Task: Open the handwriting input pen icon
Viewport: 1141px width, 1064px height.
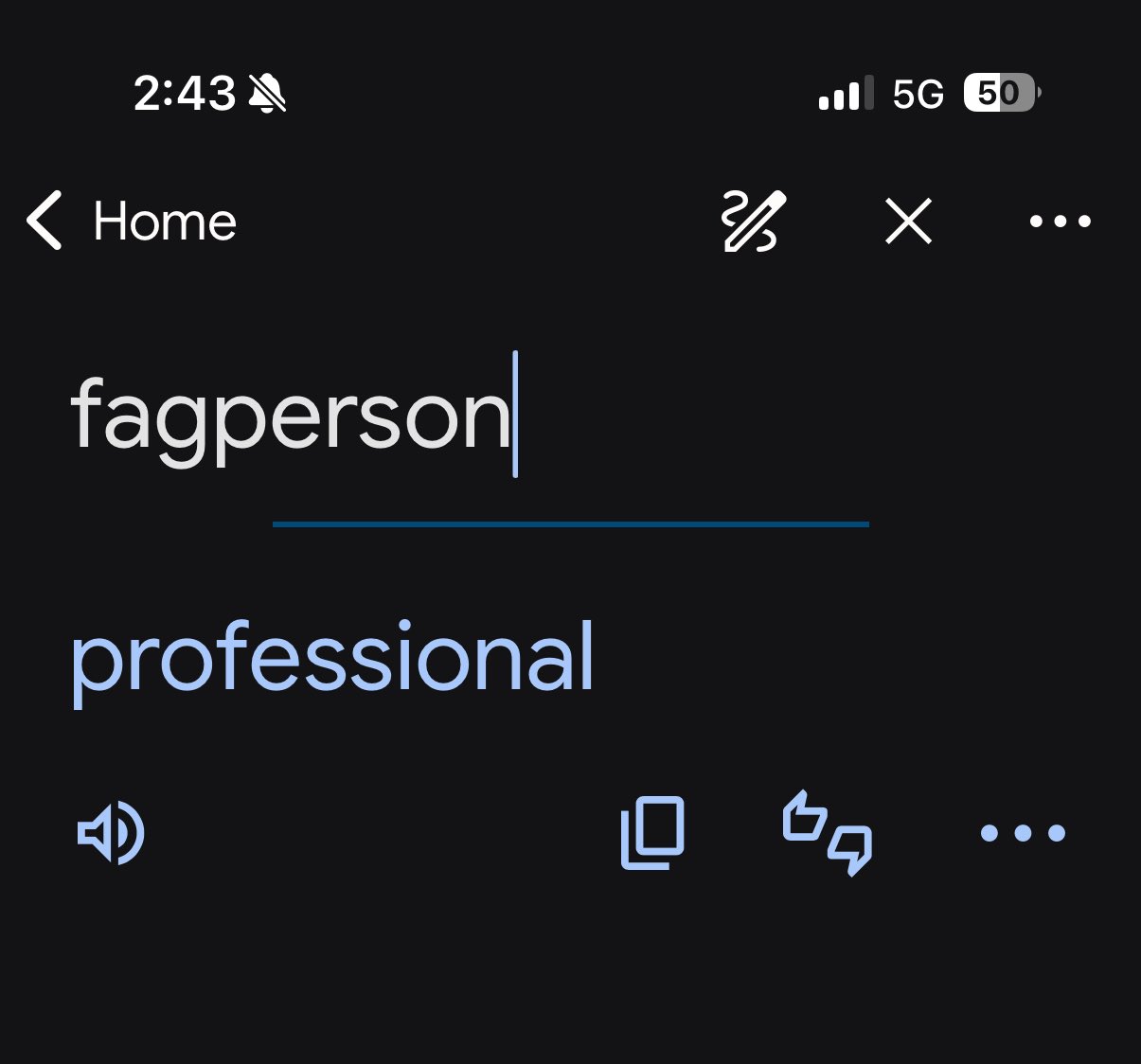Action: tap(753, 222)
